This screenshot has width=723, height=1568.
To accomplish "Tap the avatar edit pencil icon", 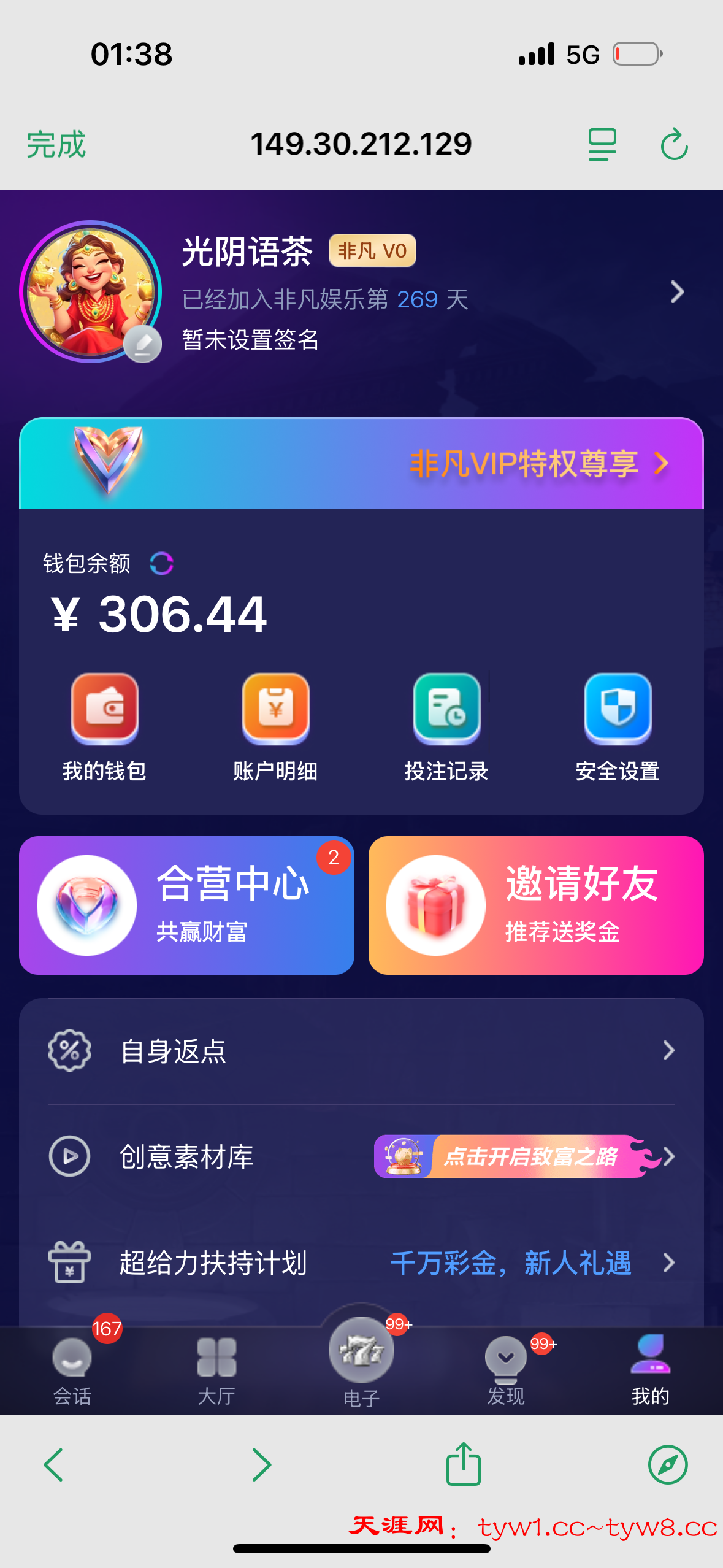I will pos(142,342).
